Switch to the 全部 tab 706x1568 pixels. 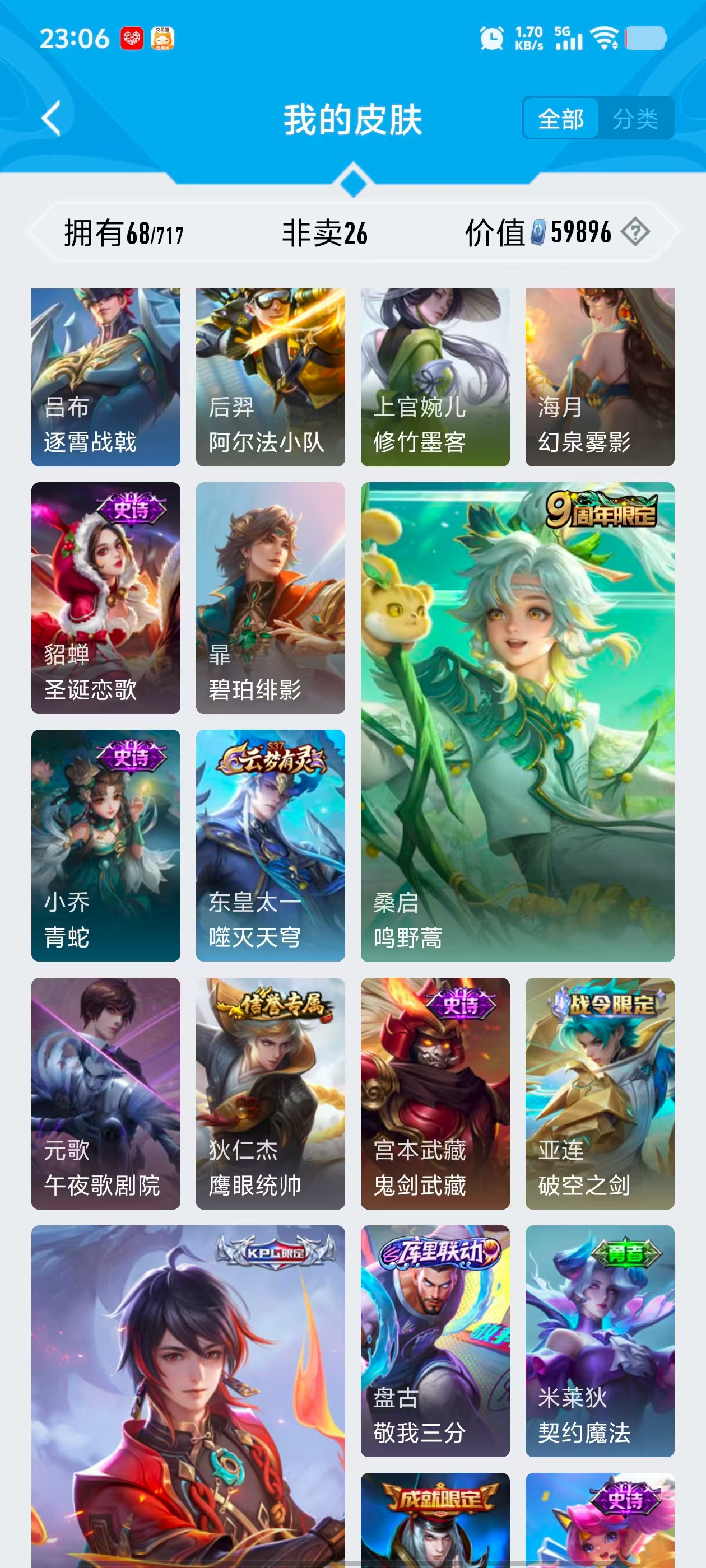click(560, 118)
